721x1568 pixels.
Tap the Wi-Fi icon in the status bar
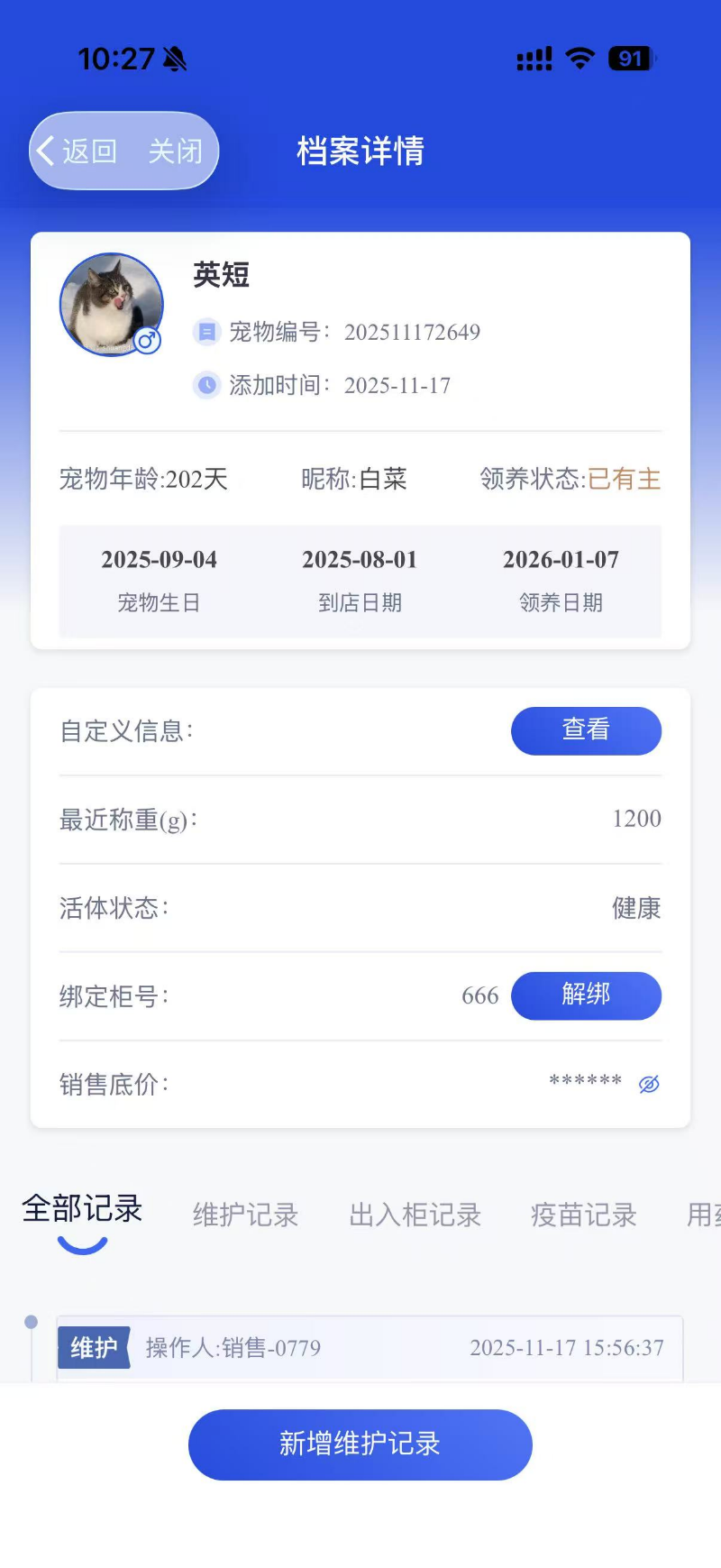pyautogui.click(x=580, y=58)
